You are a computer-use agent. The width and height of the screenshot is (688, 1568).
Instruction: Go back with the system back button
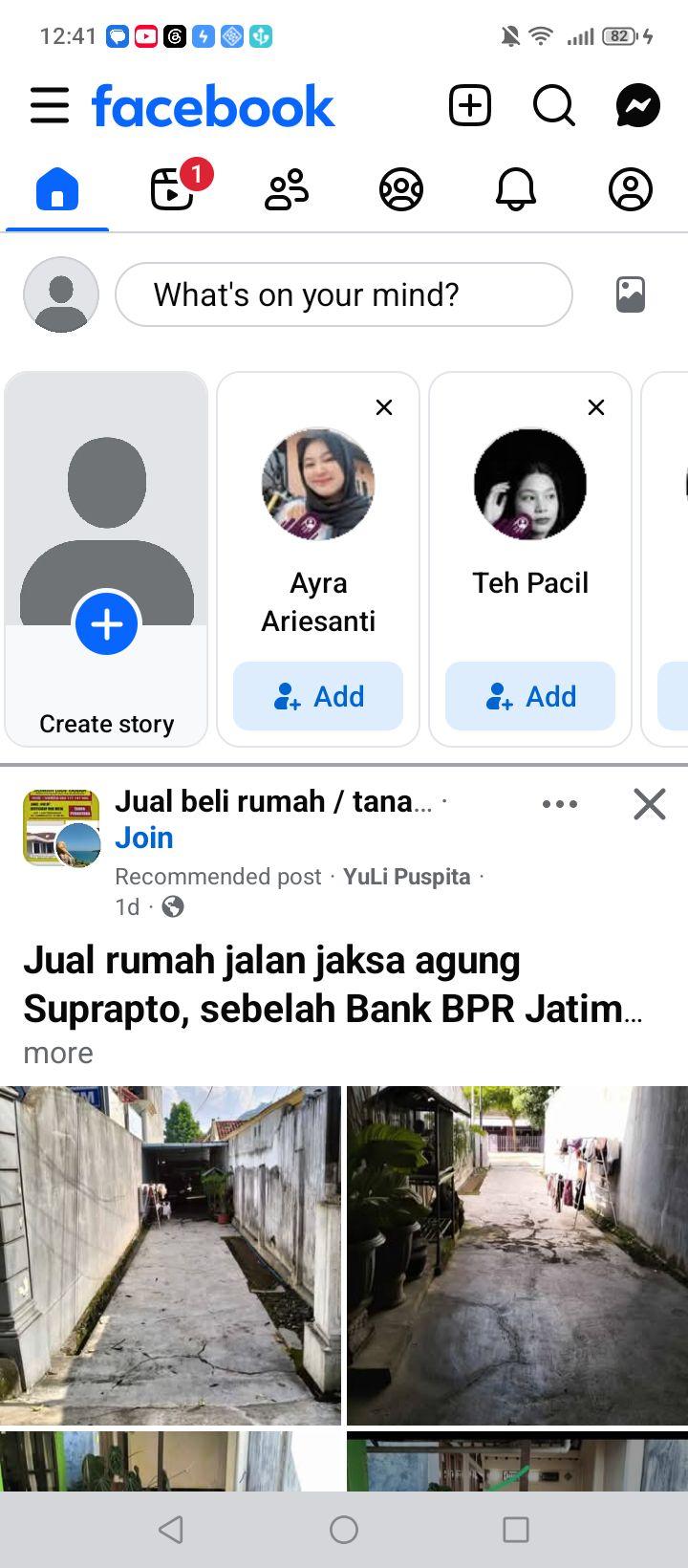(x=171, y=1530)
